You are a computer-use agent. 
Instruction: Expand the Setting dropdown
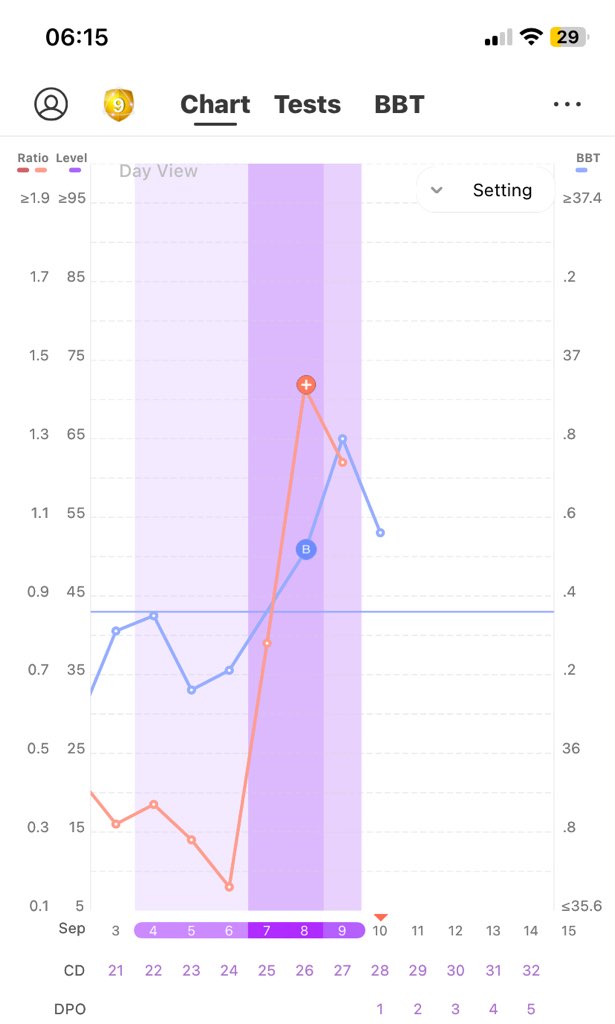tap(485, 190)
